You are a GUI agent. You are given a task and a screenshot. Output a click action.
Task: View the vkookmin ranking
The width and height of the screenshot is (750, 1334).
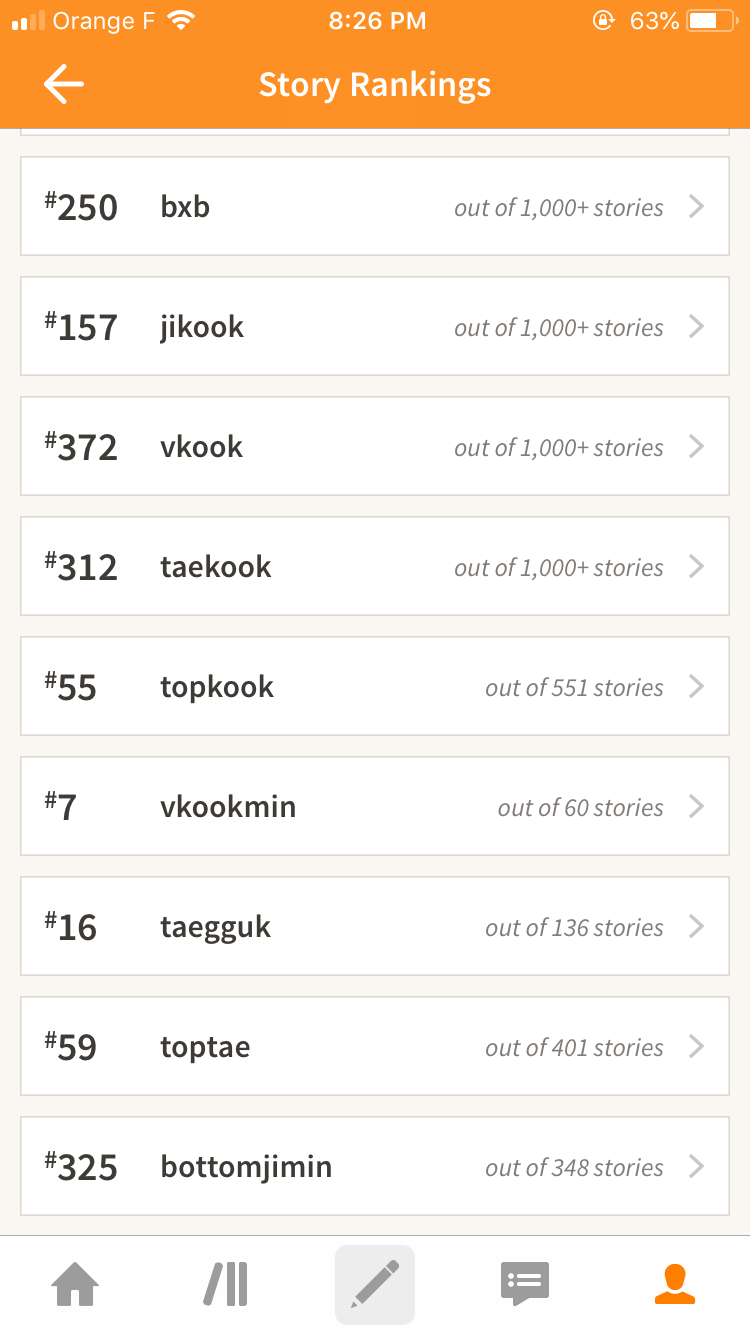click(375, 806)
